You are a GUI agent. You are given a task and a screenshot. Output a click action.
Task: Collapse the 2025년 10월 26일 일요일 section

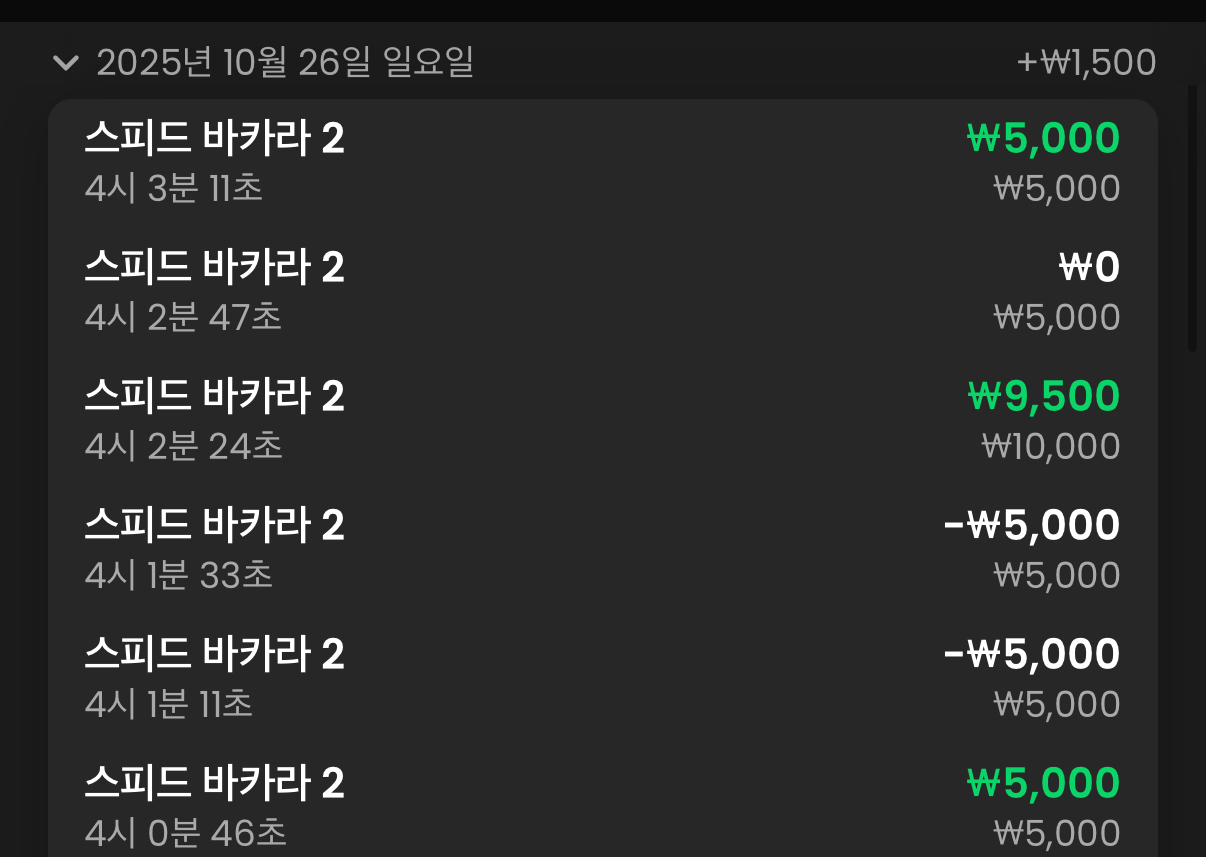click(66, 64)
